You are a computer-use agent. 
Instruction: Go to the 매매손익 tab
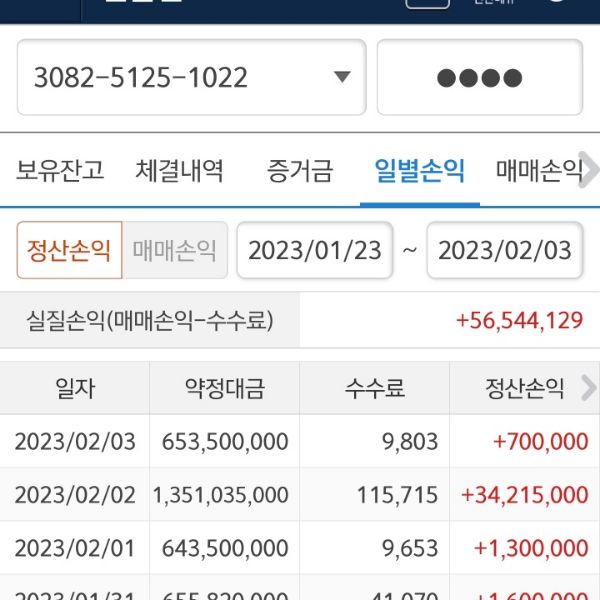[x=538, y=170]
